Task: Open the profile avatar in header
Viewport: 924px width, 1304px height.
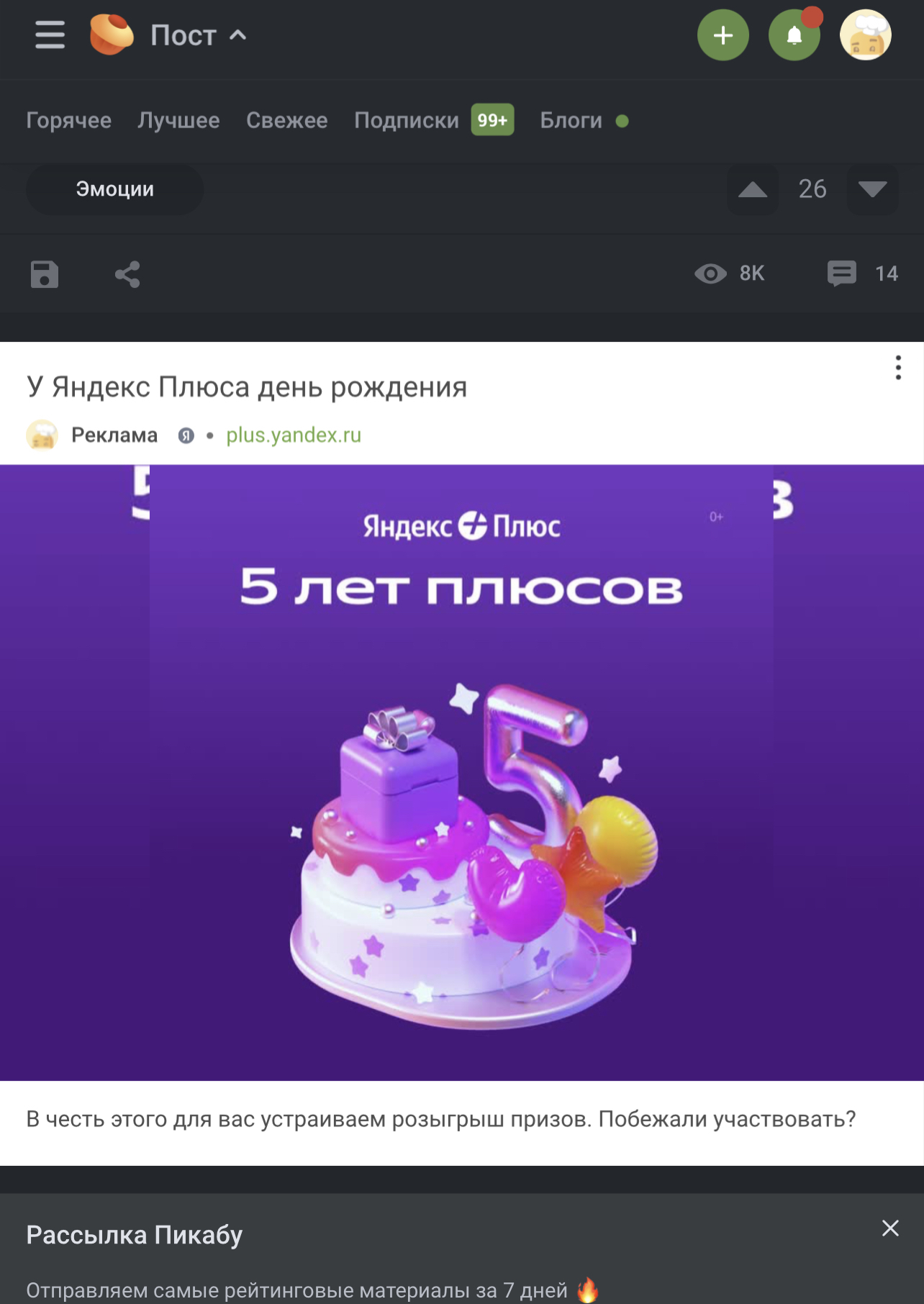Action: 865,35
